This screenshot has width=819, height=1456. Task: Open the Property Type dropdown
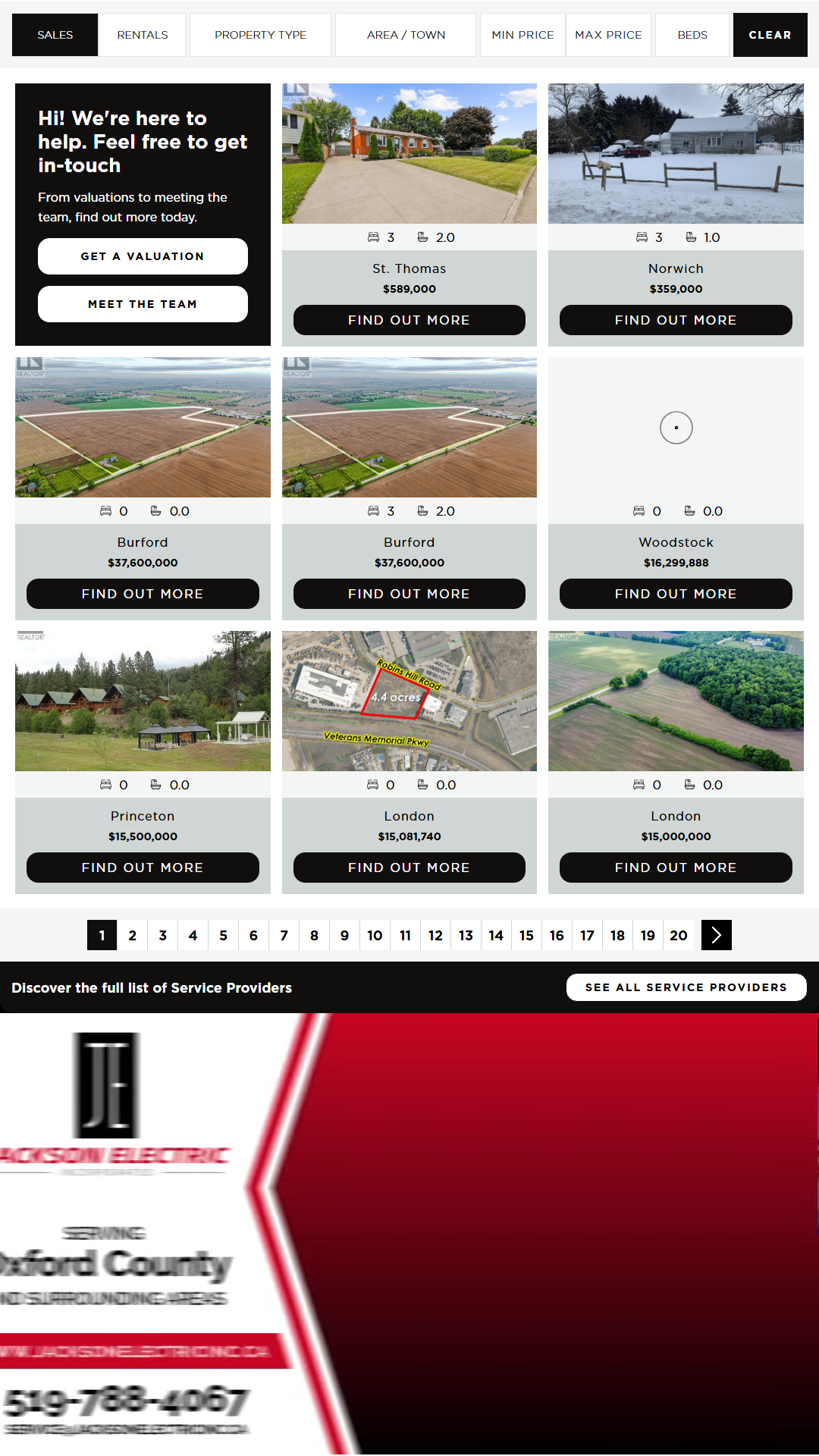pyautogui.click(x=260, y=35)
